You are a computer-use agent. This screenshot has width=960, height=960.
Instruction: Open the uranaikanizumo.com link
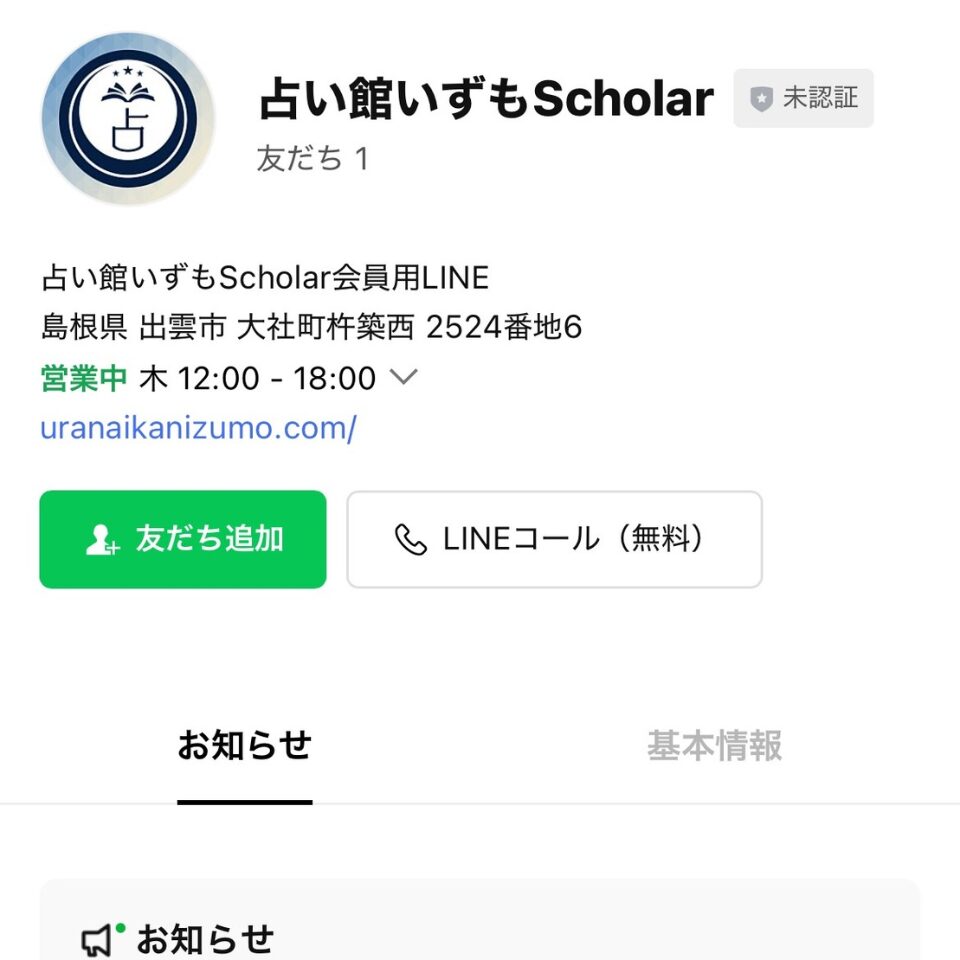(x=198, y=429)
